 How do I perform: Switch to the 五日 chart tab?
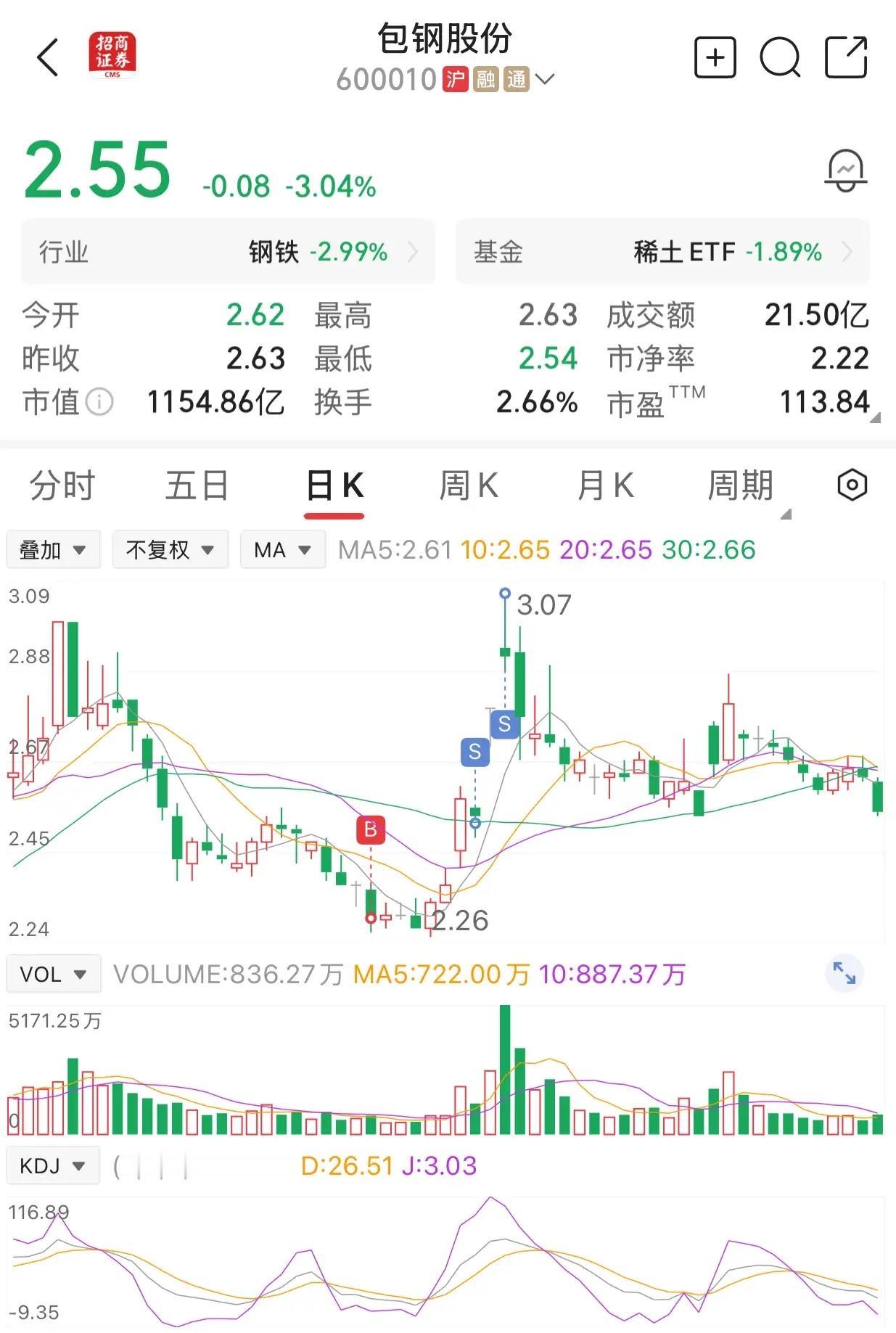pos(197,485)
